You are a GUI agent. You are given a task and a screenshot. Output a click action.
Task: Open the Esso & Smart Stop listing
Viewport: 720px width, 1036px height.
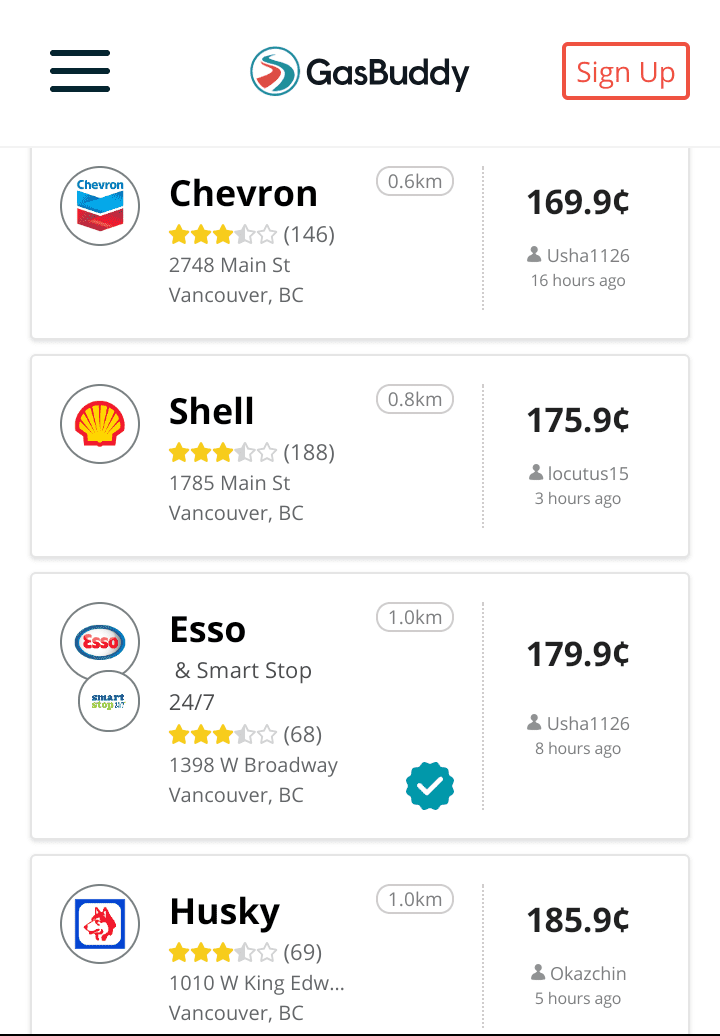[x=360, y=705]
